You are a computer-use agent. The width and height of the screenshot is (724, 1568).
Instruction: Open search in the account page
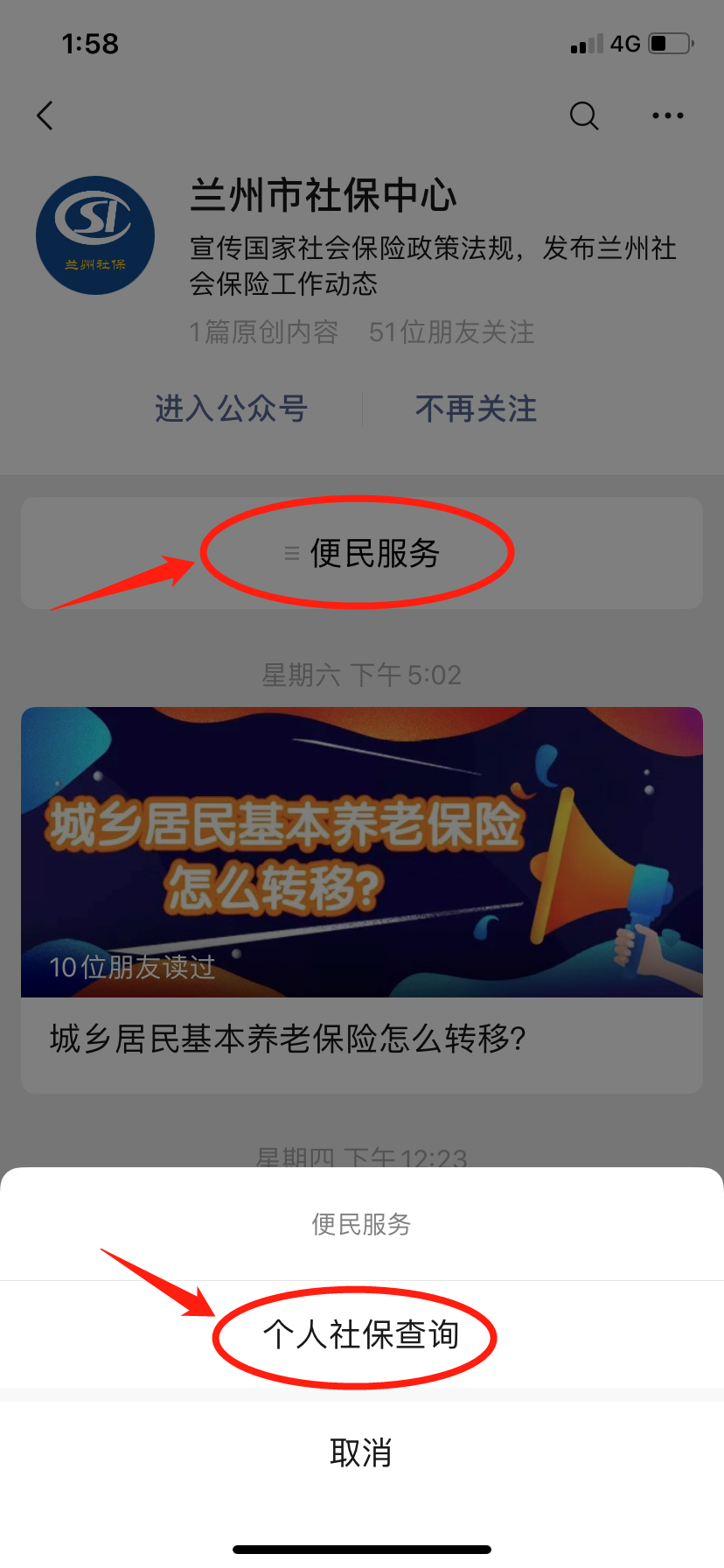583,115
